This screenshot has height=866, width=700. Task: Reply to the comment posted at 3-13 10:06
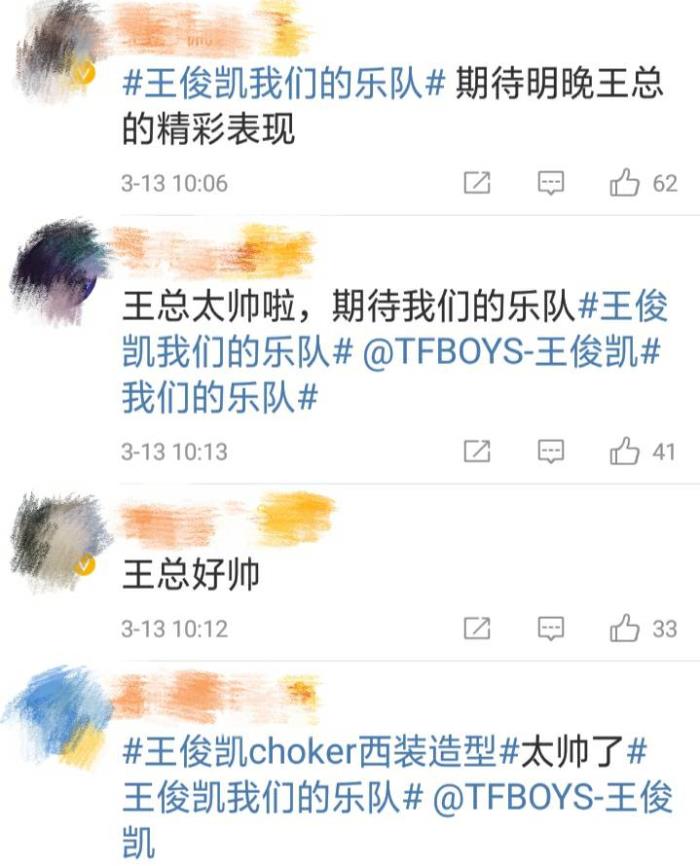pos(551,183)
